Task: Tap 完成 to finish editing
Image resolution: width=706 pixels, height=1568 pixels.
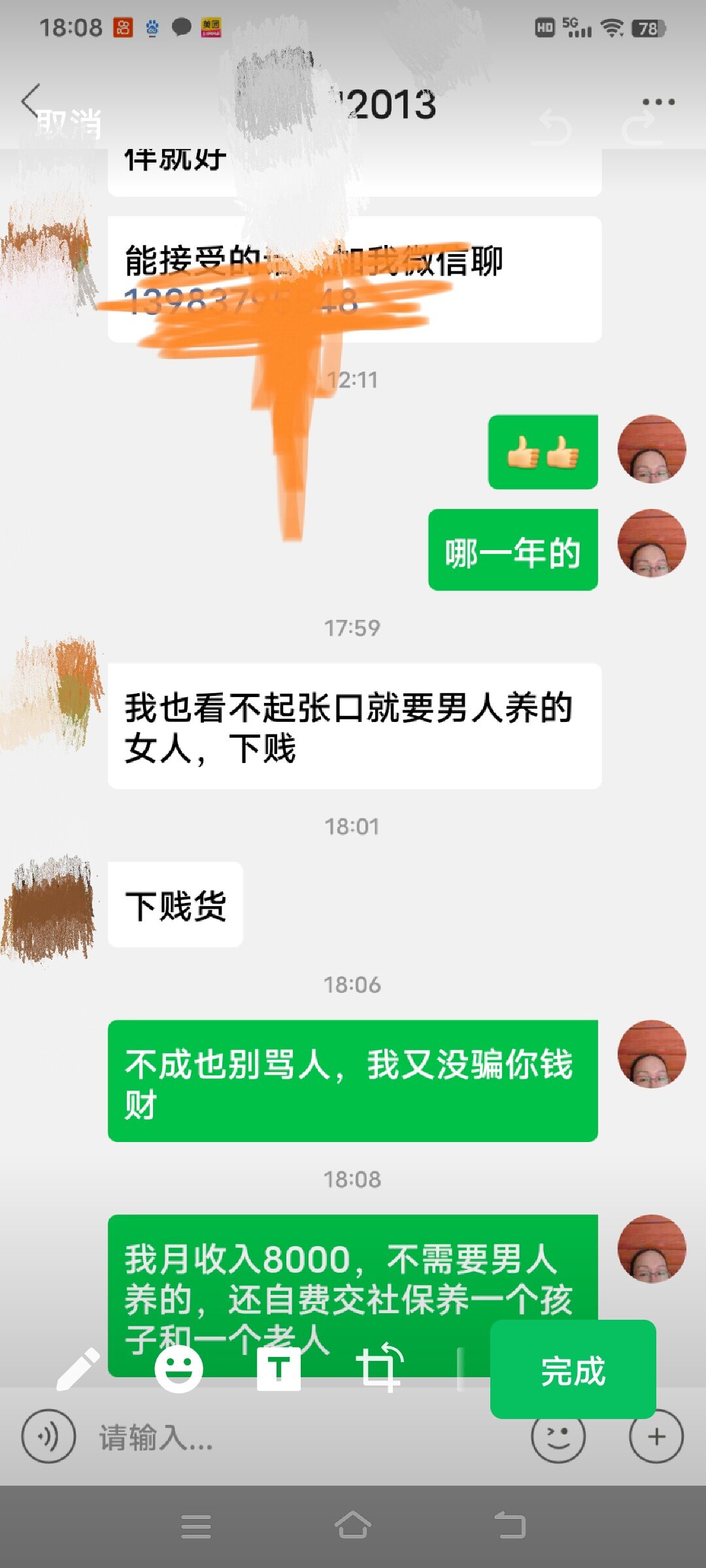Action: 573,1369
